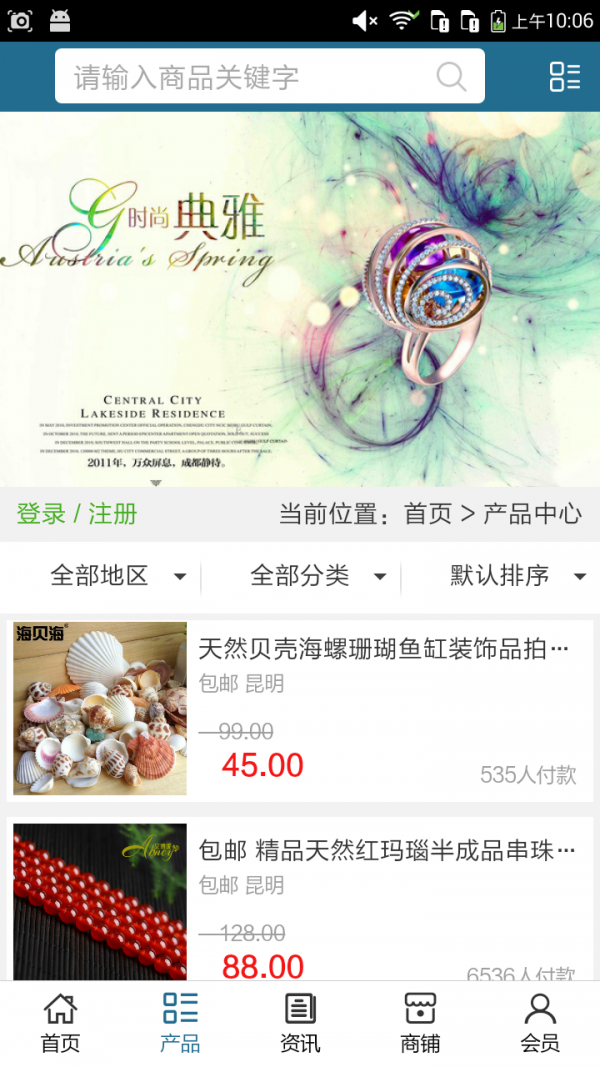Switch to the 资讯 tab
This screenshot has height=1067, width=600.
(x=300, y=1023)
